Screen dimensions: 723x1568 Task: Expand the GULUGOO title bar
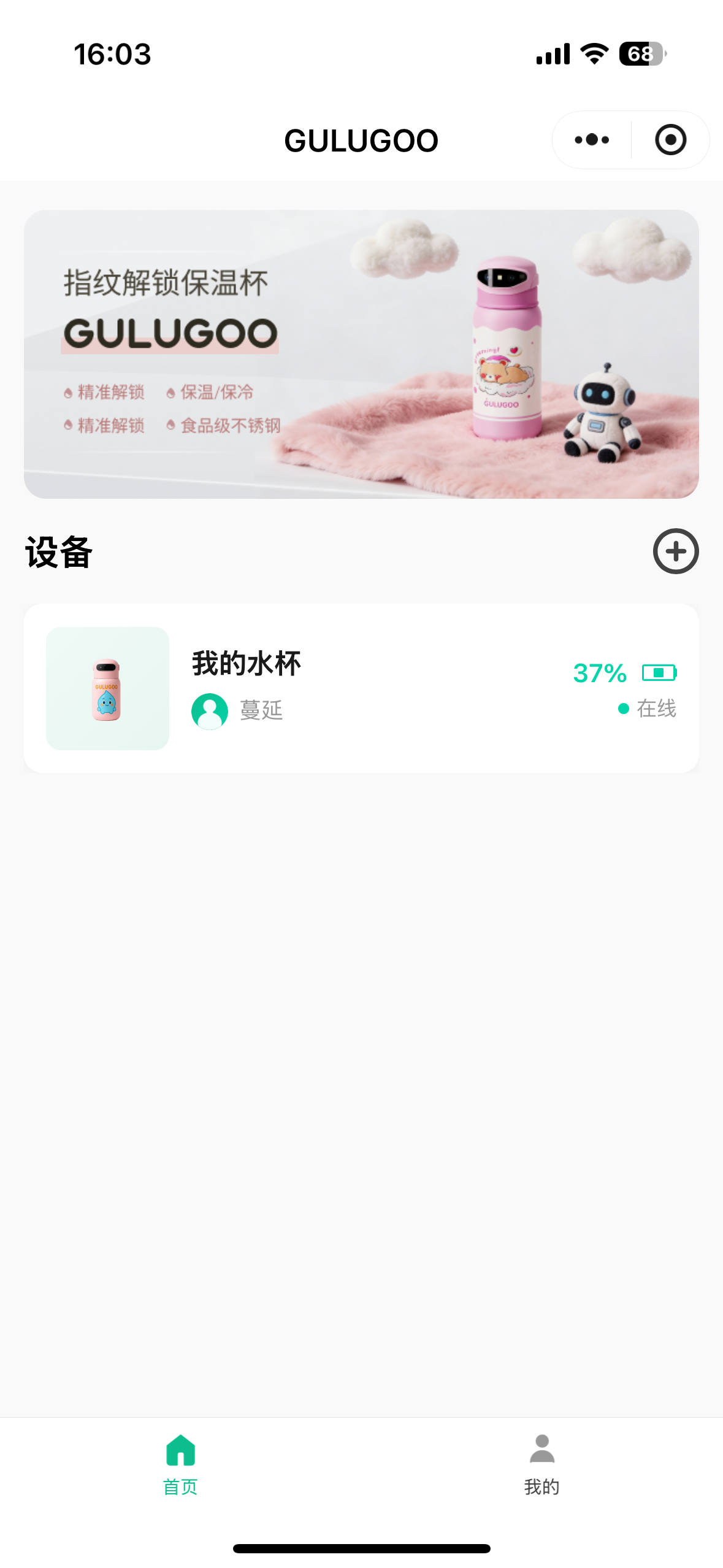[361, 139]
